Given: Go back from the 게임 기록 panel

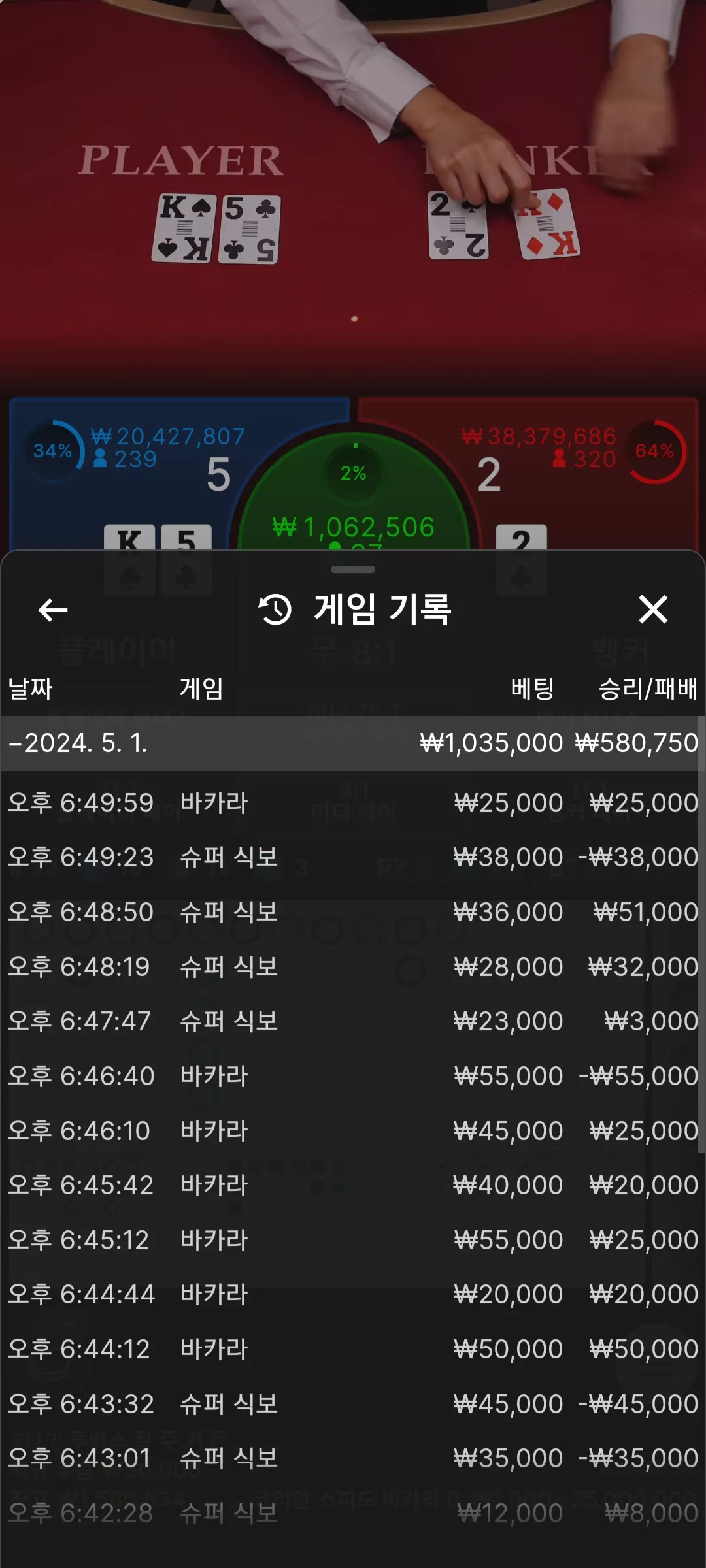Looking at the screenshot, I should click(x=53, y=610).
